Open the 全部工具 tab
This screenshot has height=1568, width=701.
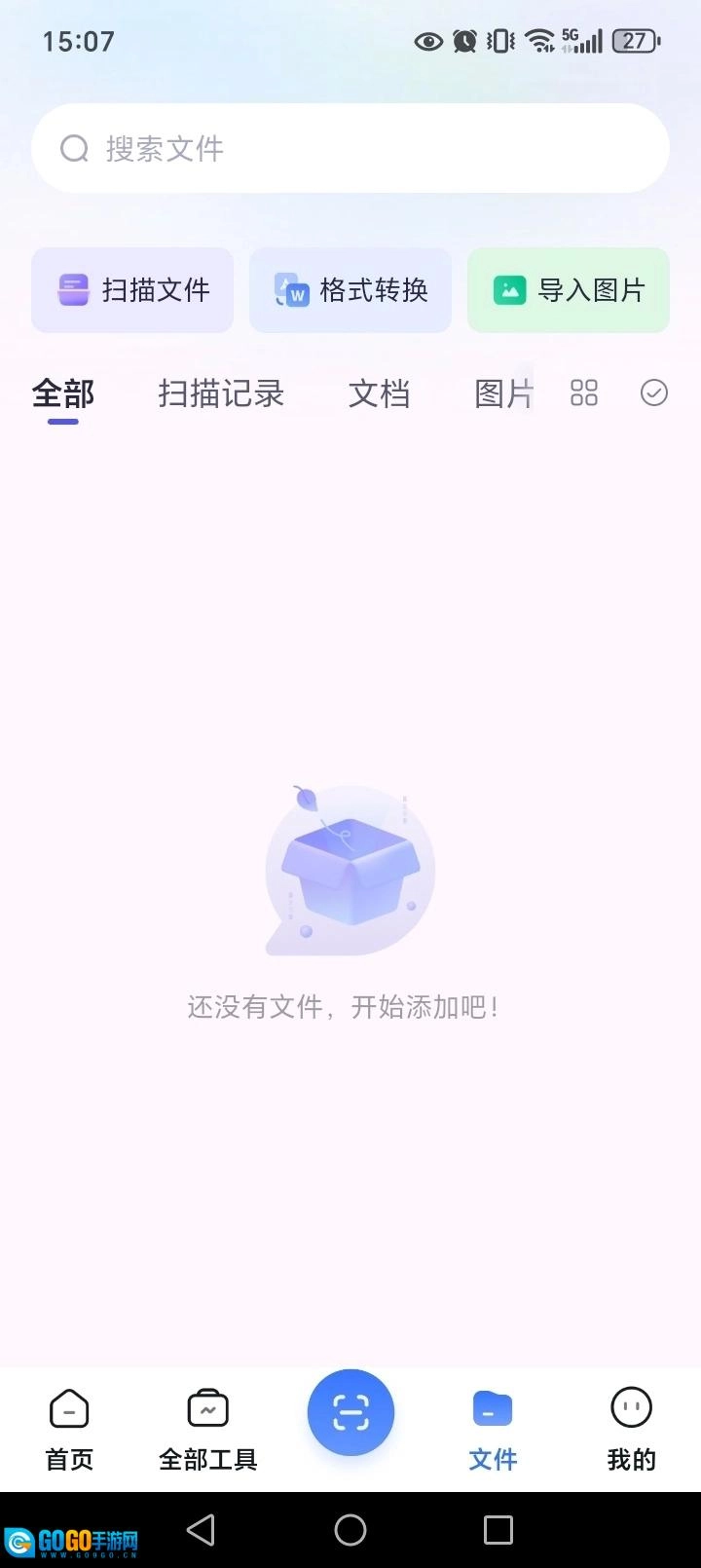207,1429
